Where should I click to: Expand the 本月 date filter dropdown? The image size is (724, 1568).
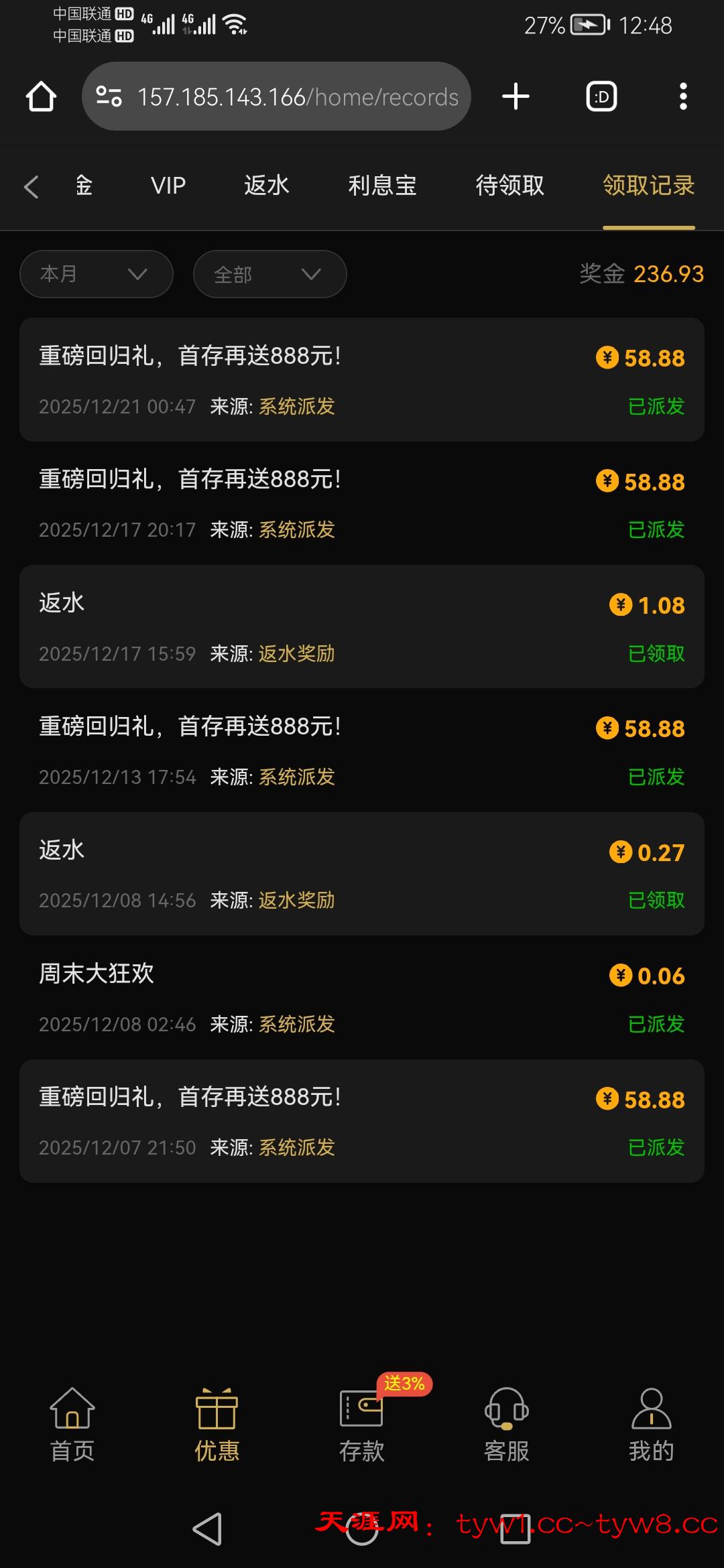click(x=97, y=274)
